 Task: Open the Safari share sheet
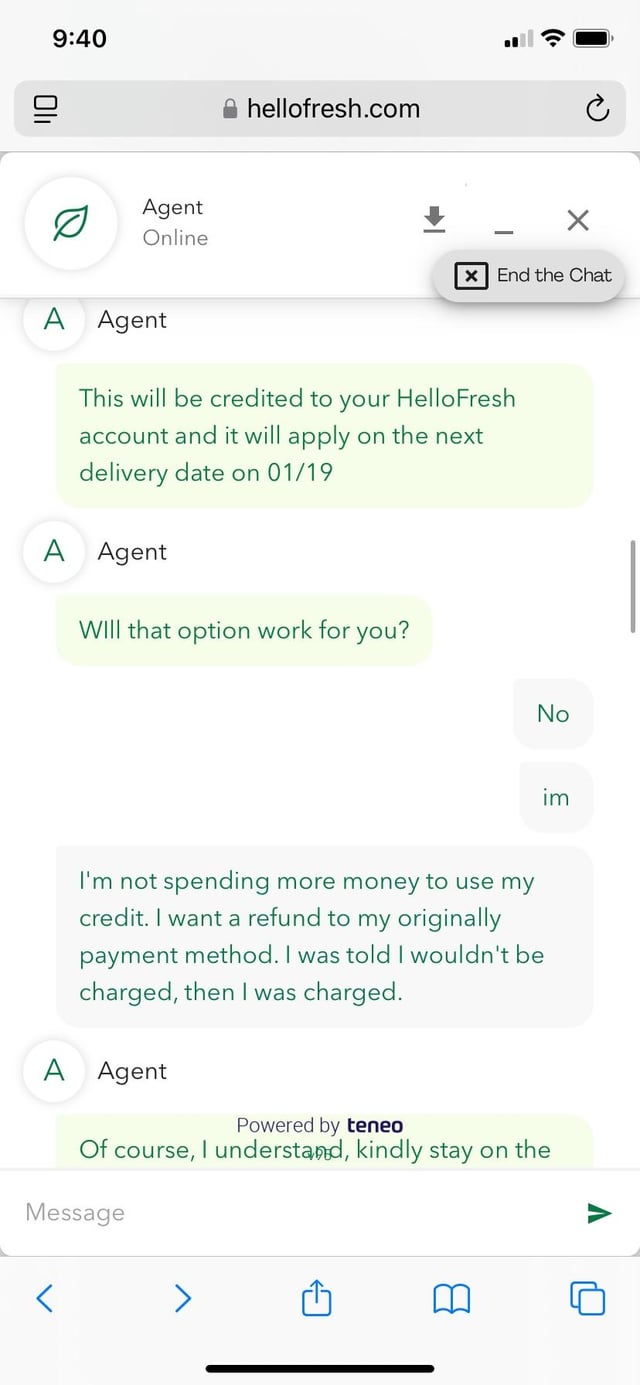[316, 1298]
